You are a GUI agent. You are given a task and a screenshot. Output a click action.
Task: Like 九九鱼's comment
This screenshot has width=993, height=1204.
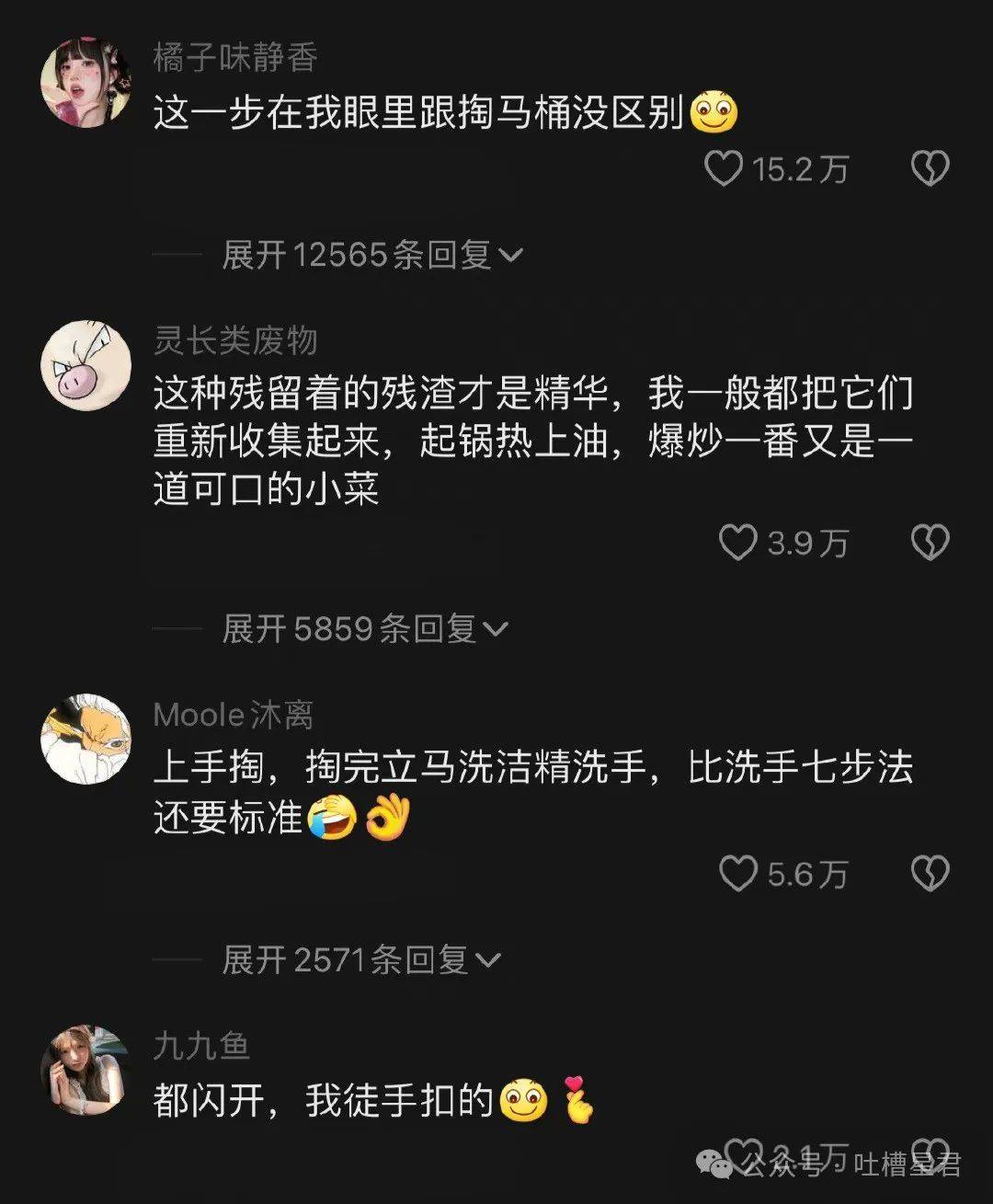click(x=743, y=1154)
